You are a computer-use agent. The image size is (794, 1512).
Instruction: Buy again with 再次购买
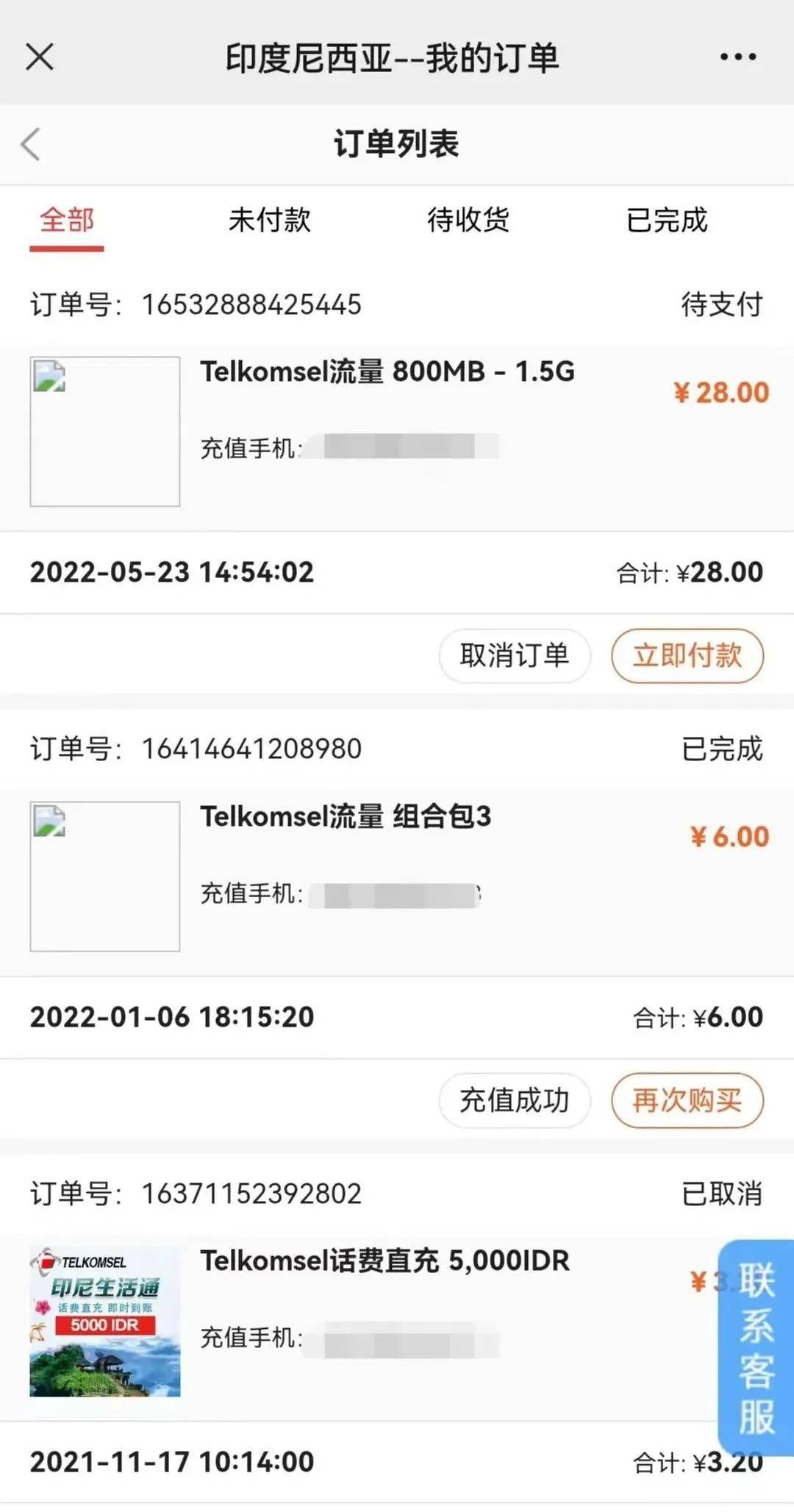coord(687,1100)
